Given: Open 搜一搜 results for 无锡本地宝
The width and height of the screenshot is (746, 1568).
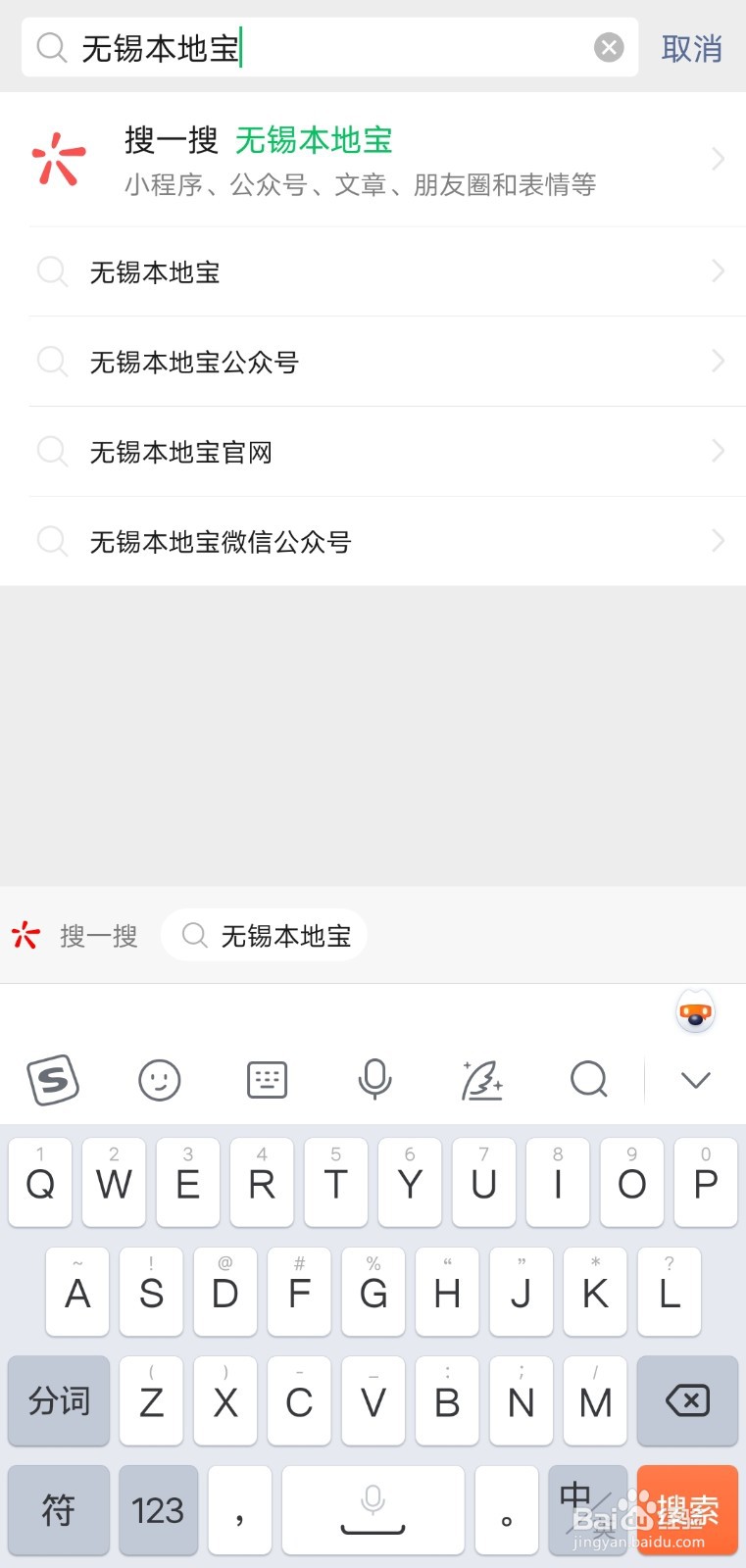Looking at the screenshot, I should tap(373, 160).
